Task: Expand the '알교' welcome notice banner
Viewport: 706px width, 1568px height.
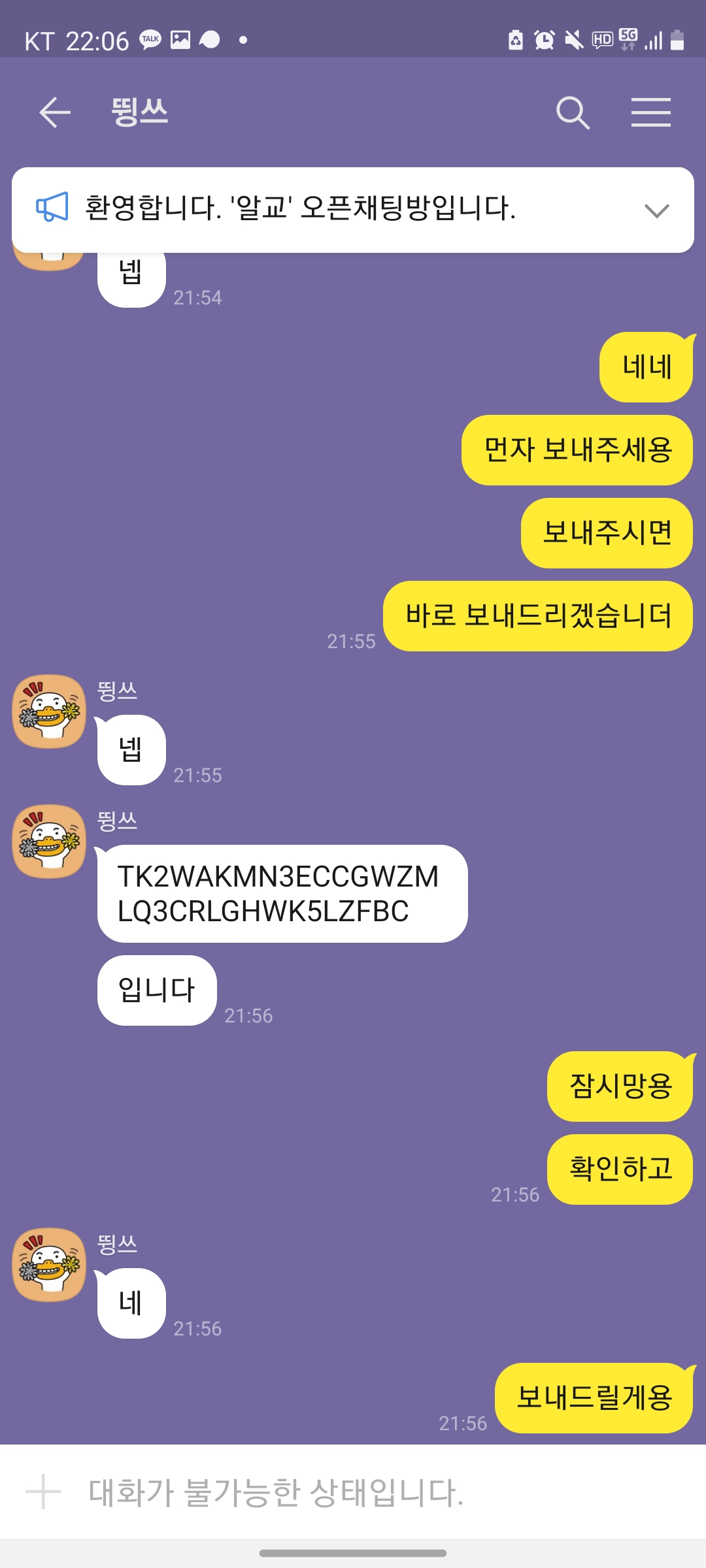Action: pyautogui.click(x=656, y=210)
